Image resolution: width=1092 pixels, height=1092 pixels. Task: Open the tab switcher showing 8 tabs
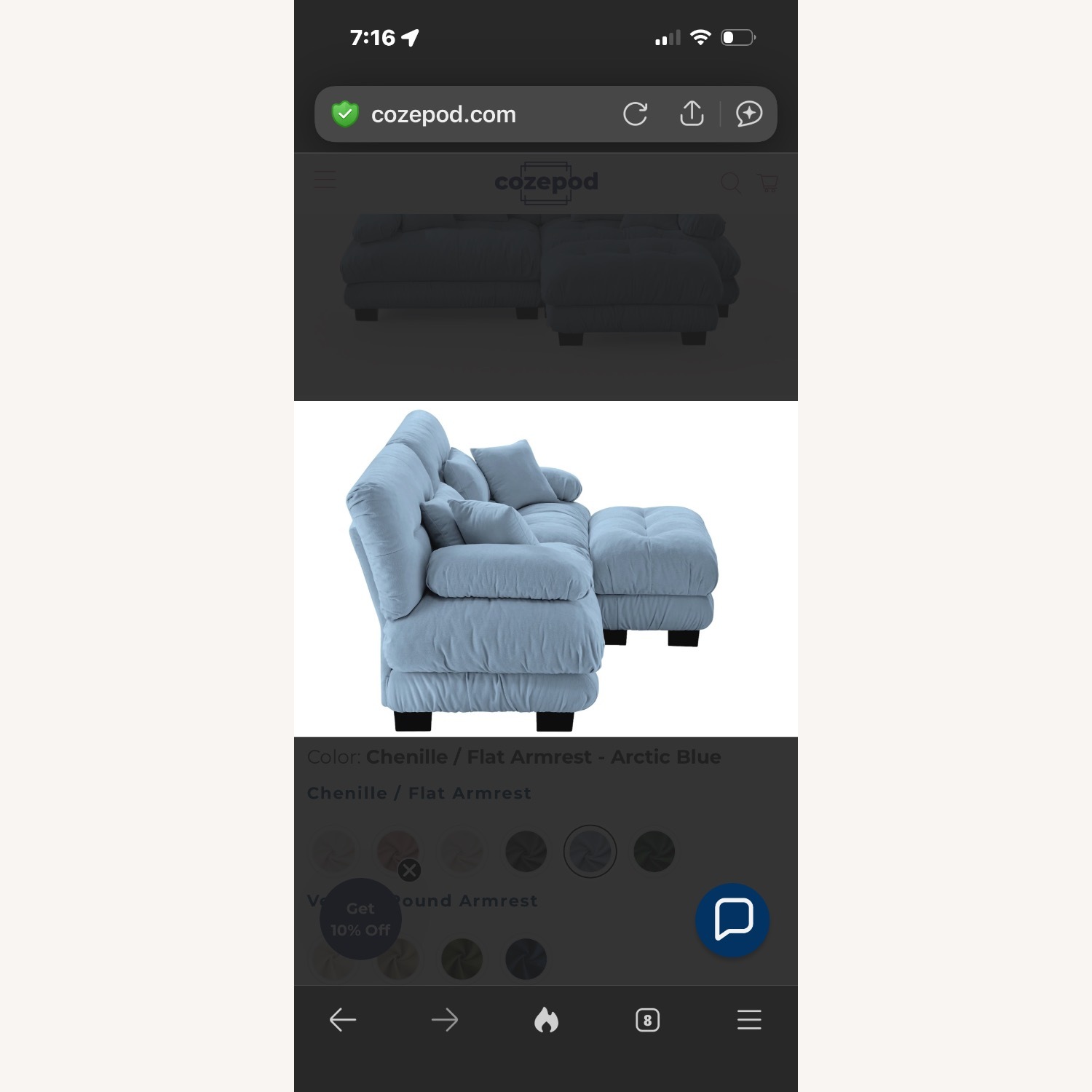[x=647, y=1020]
